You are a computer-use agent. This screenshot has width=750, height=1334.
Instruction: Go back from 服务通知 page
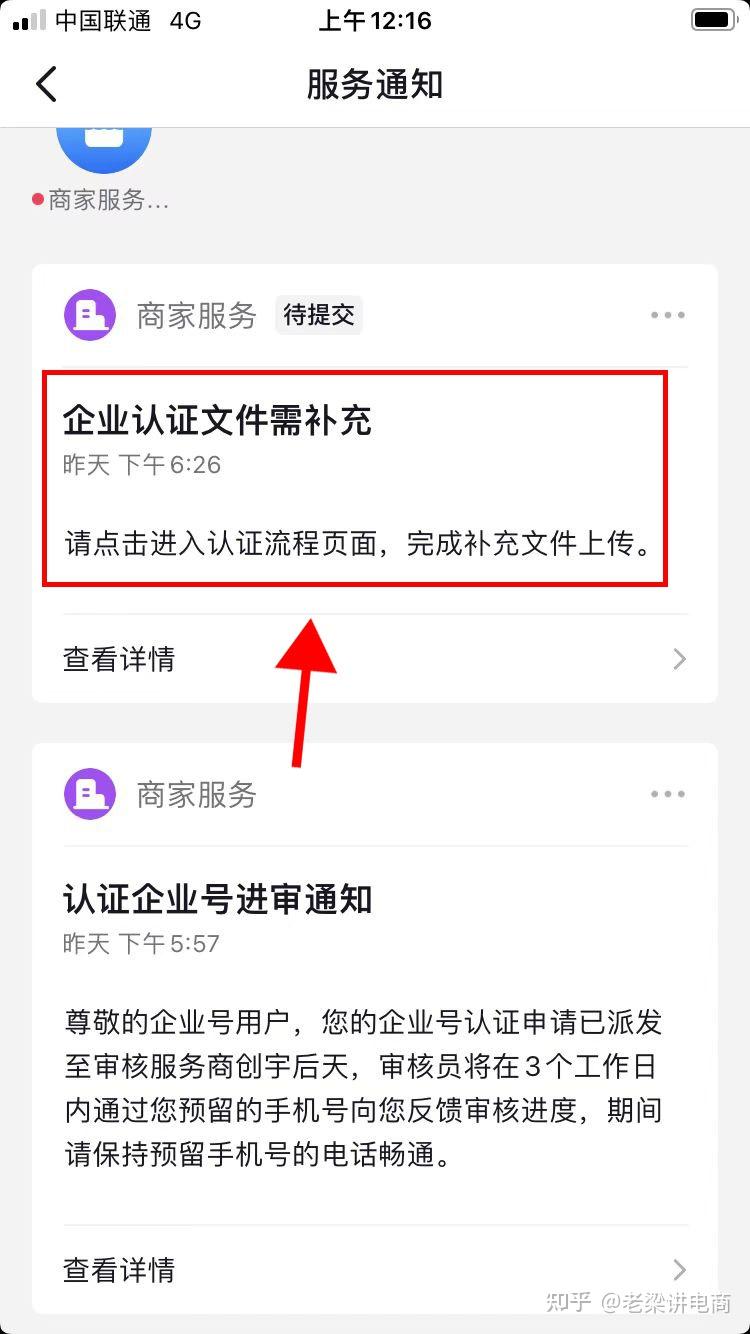coord(47,85)
